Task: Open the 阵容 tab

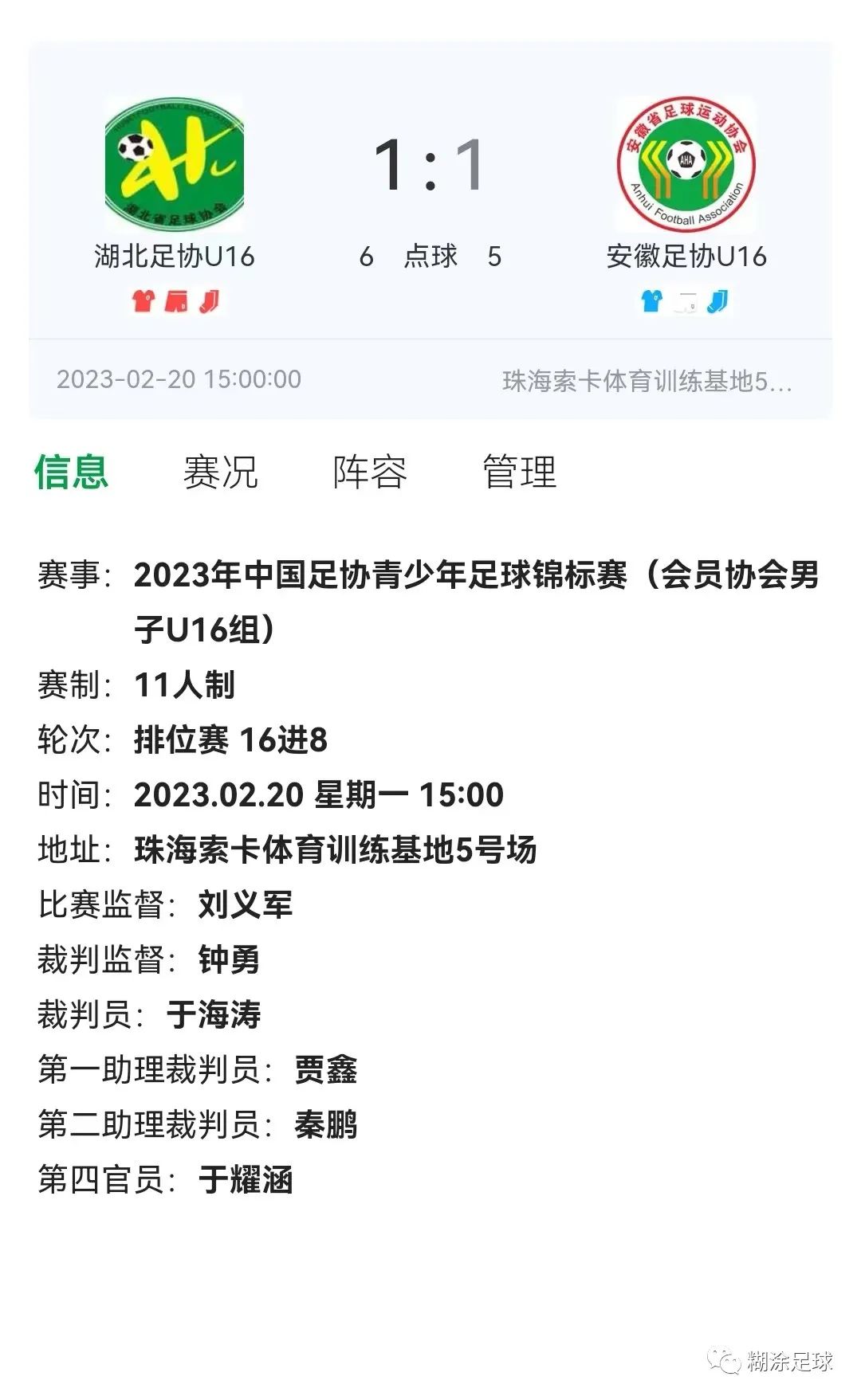Action: click(369, 473)
